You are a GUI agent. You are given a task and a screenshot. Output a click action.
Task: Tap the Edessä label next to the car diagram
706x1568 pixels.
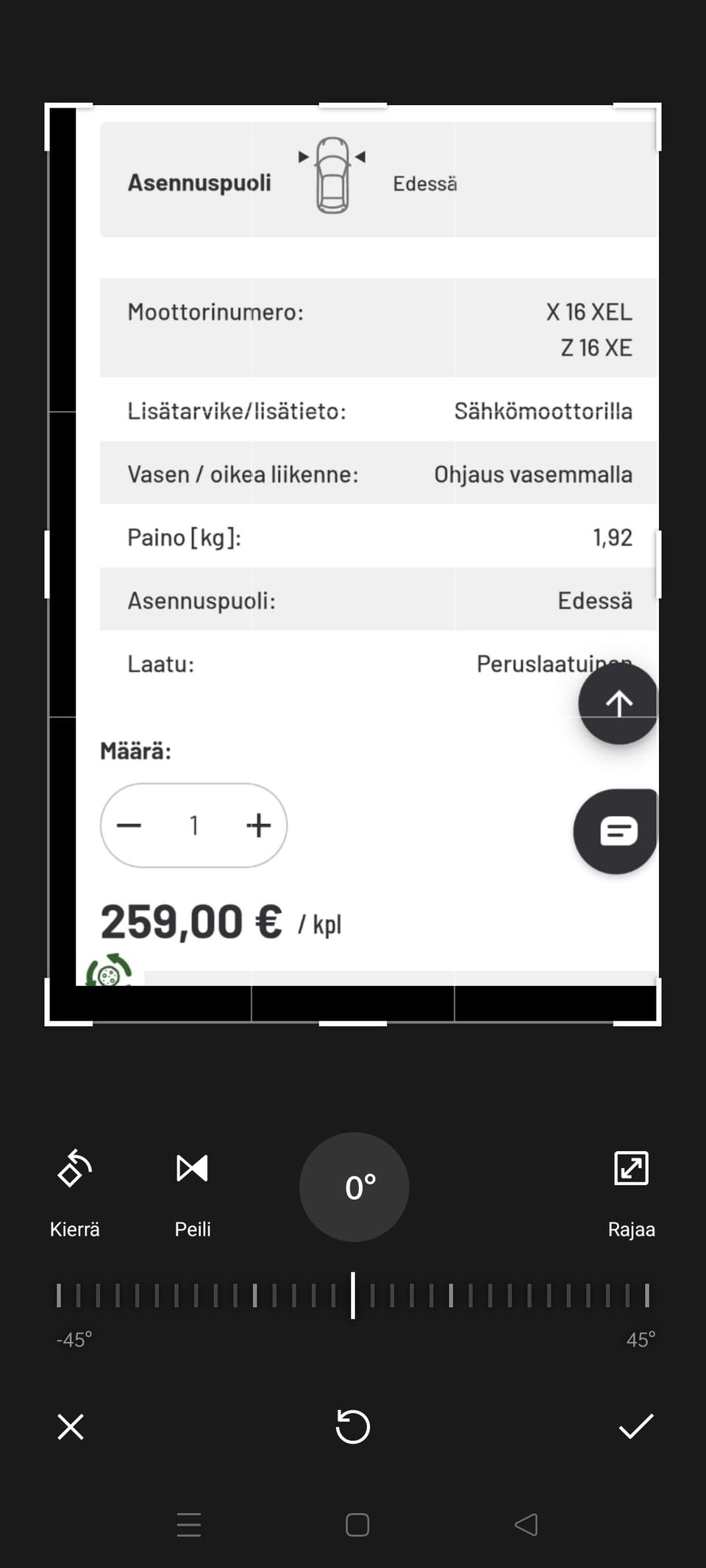point(424,183)
